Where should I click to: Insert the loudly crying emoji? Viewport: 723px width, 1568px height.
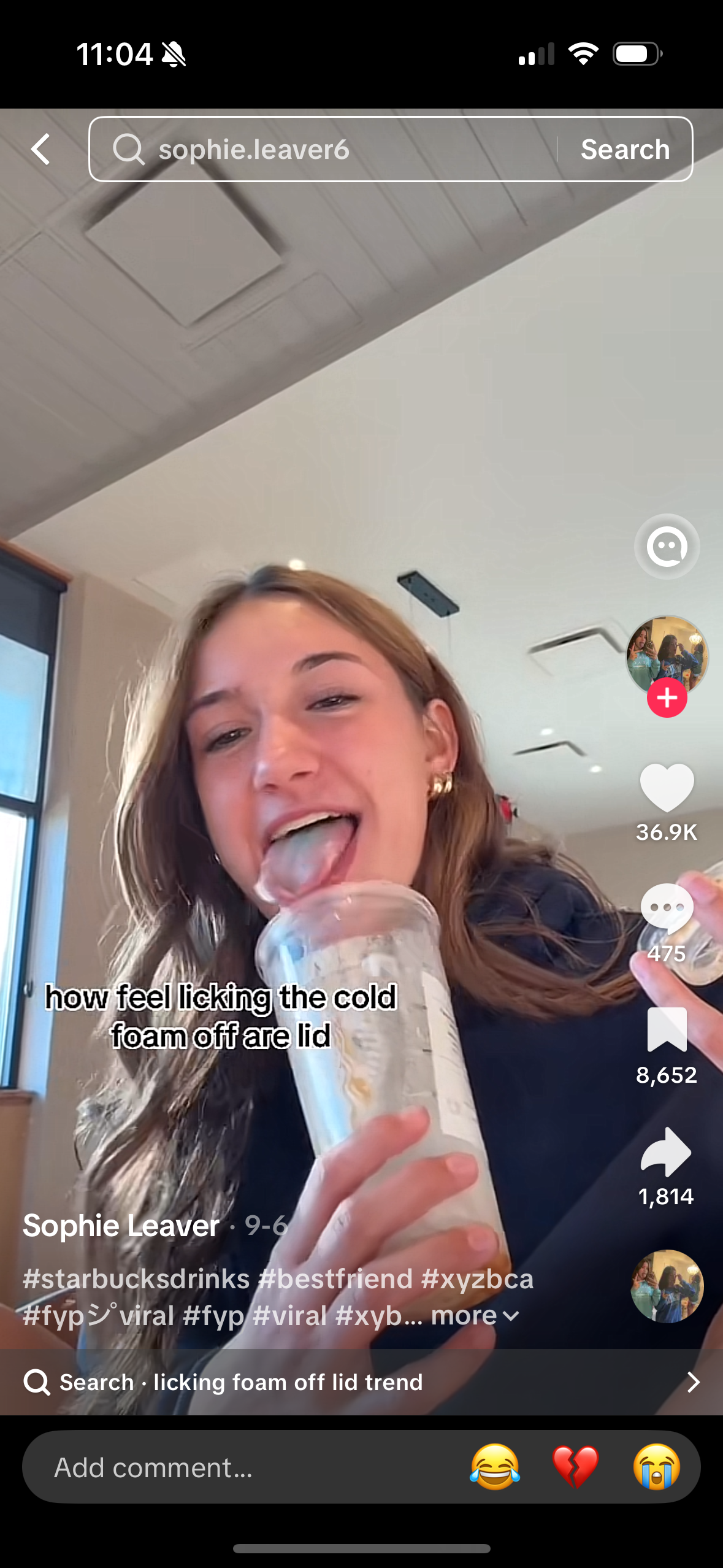pos(656,1467)
